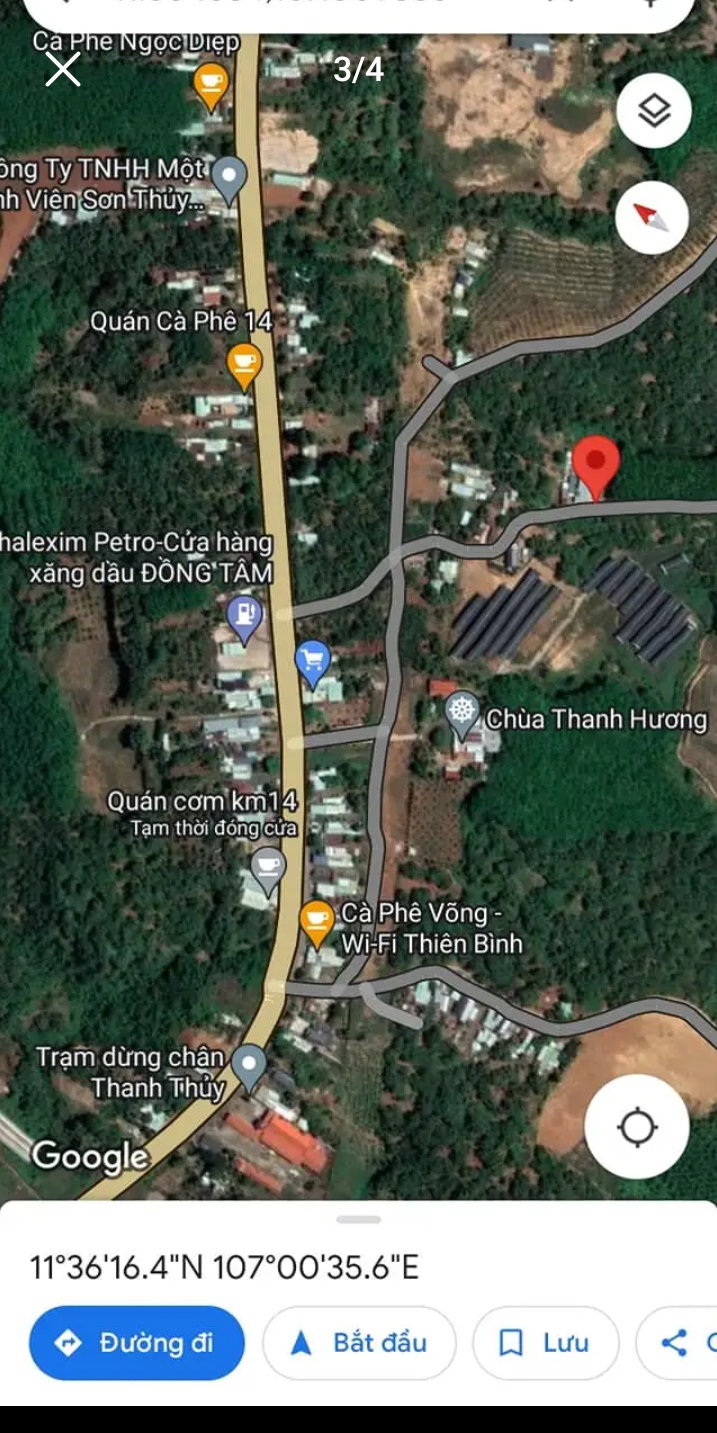Select the Quán cơm km14 marker
The width and height of the screenshot is (717, 1433).
tap(268, 870)
